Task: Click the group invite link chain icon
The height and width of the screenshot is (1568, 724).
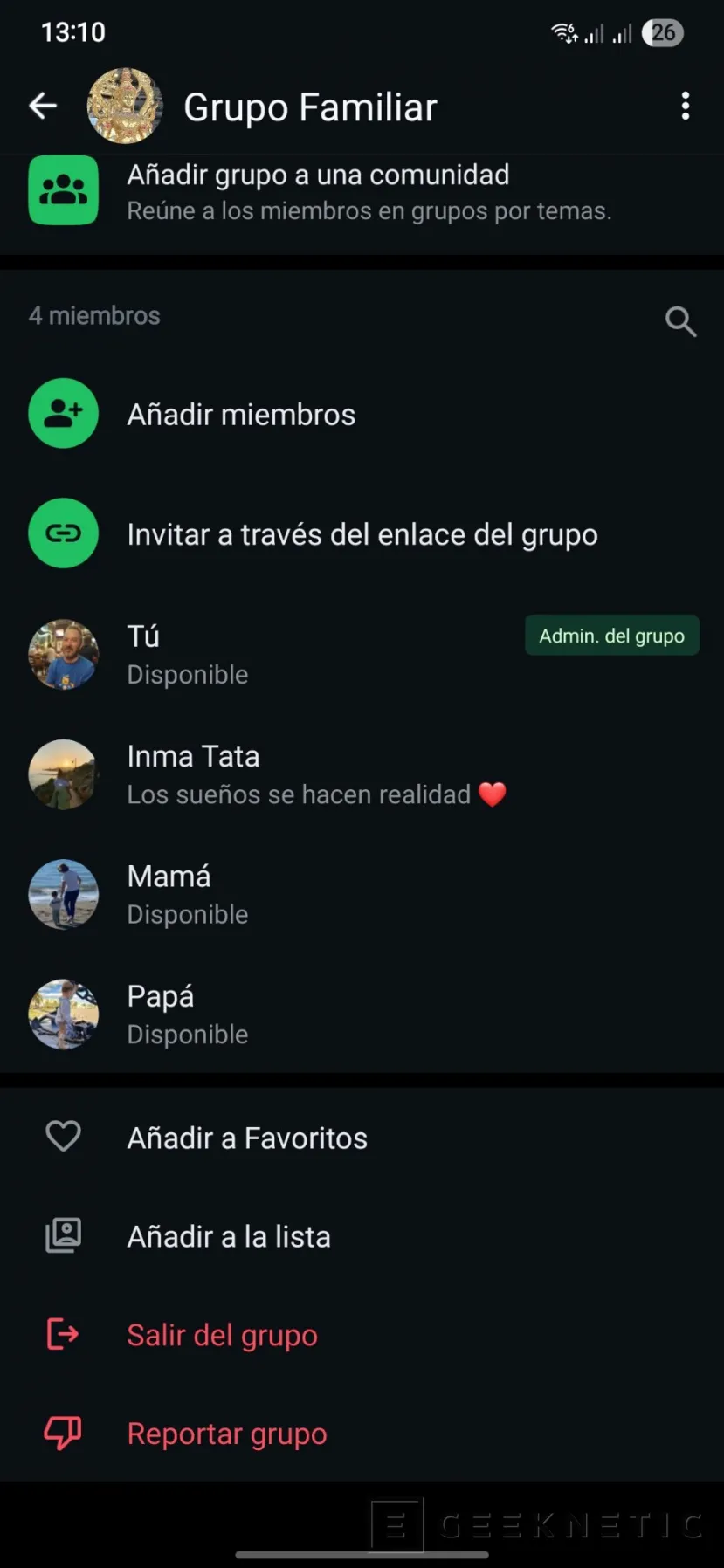Action: [63, 533]
